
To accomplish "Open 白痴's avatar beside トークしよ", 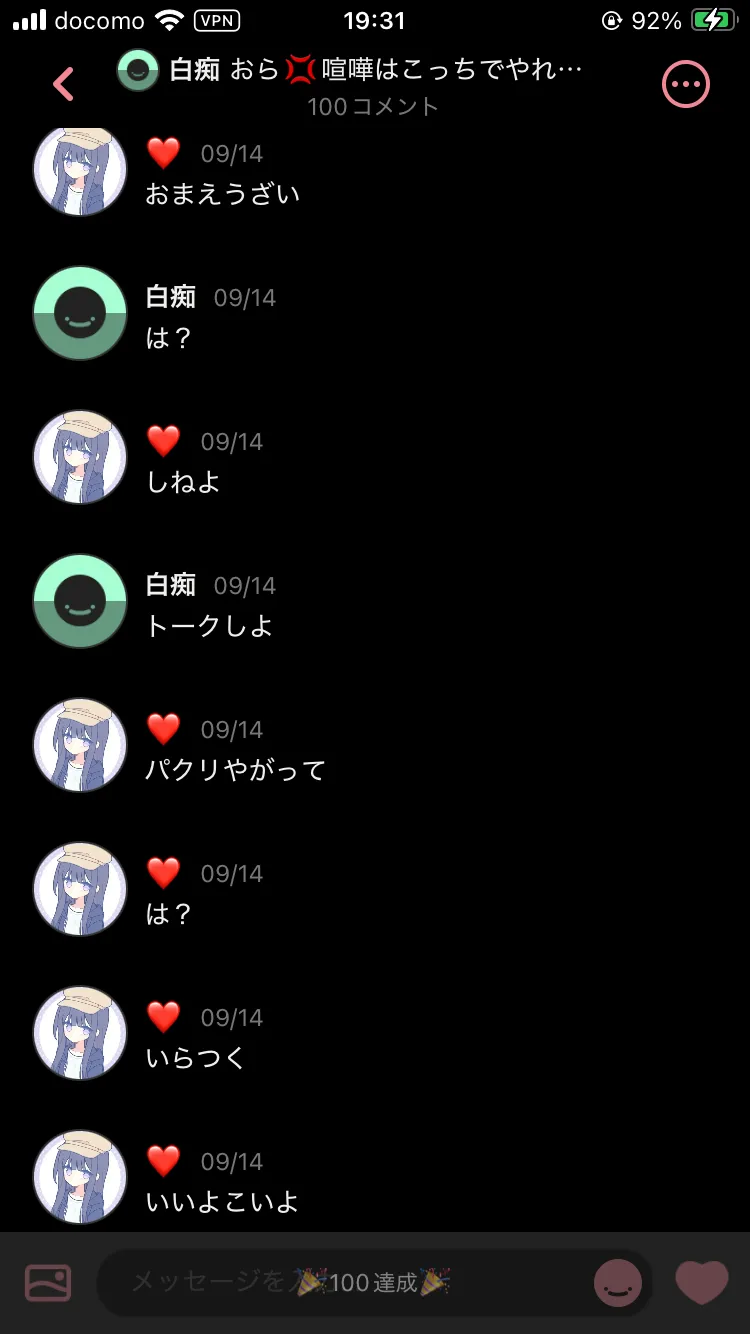I will click(x=80, y=601).
